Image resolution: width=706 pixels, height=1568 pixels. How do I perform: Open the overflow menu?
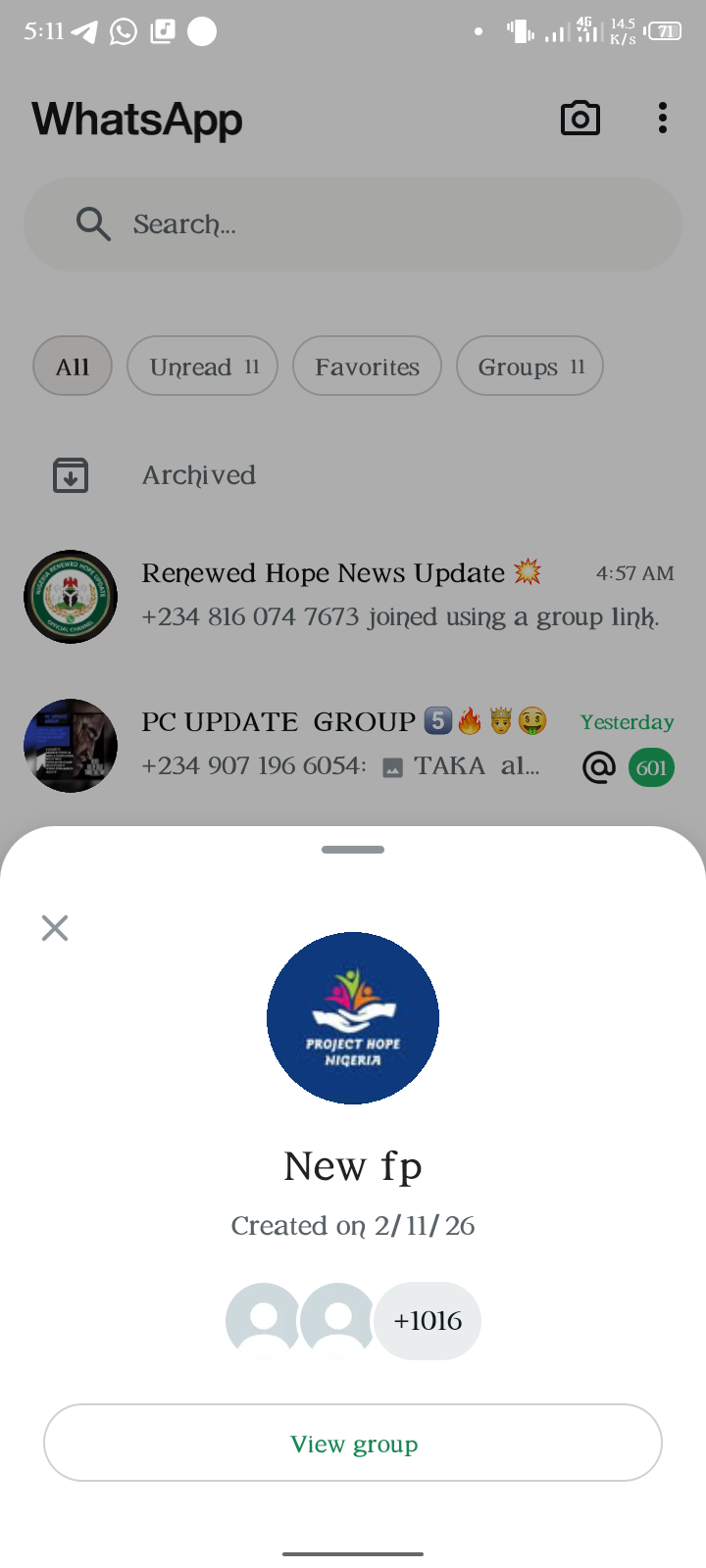(x=663, y=119)
